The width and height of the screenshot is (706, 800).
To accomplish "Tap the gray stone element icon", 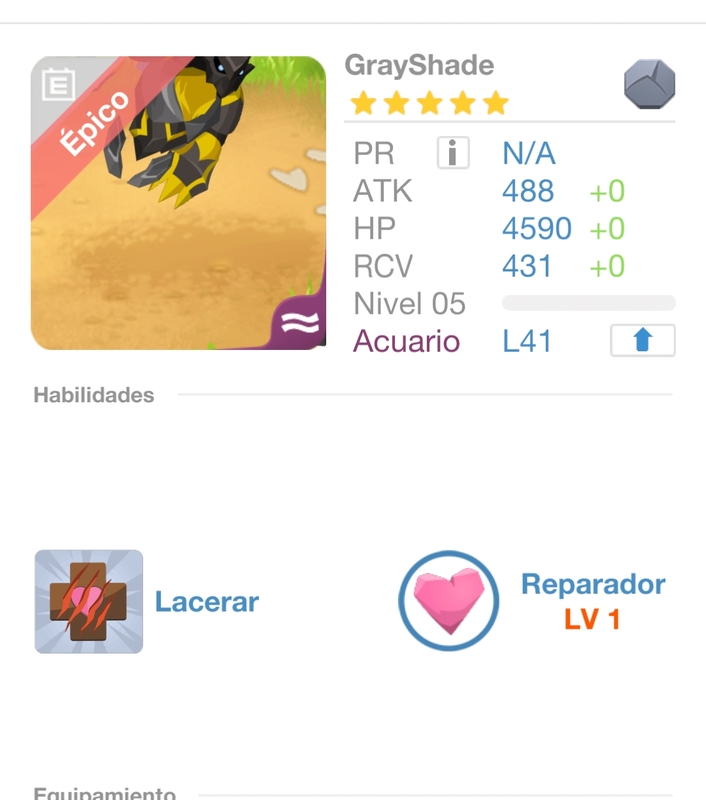I will coord(649,83).
